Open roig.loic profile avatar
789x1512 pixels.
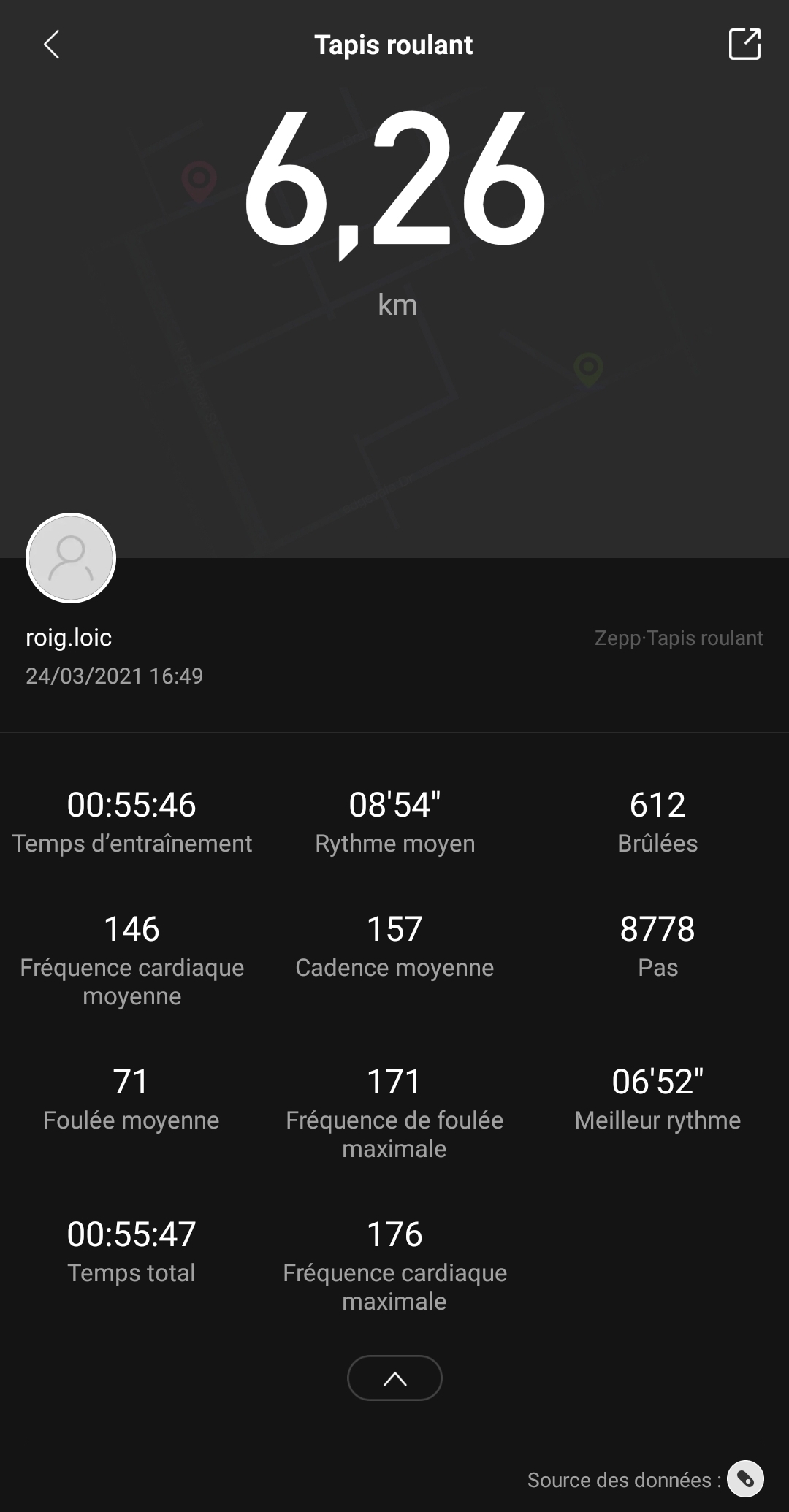(71, 558)
